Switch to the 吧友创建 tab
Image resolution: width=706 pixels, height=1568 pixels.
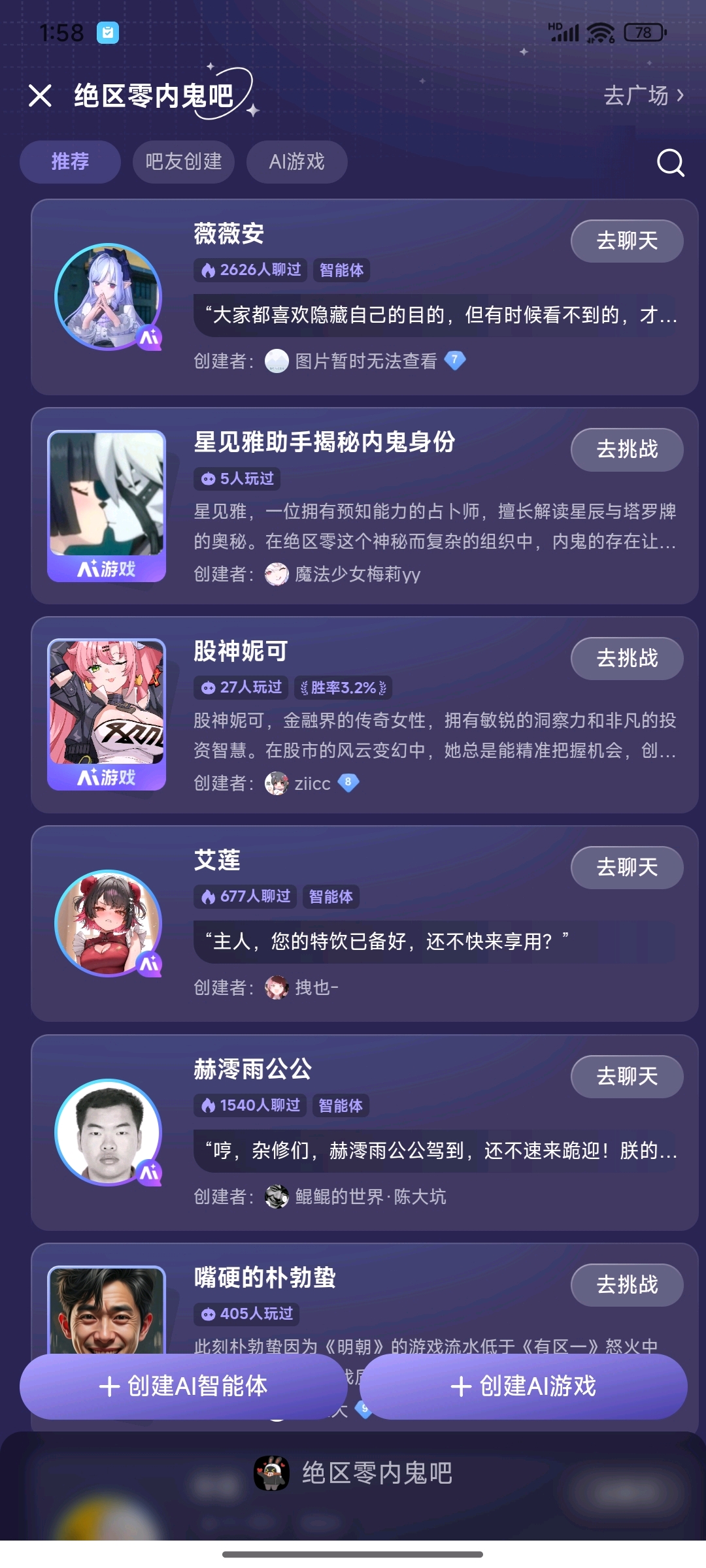[184, 162]
